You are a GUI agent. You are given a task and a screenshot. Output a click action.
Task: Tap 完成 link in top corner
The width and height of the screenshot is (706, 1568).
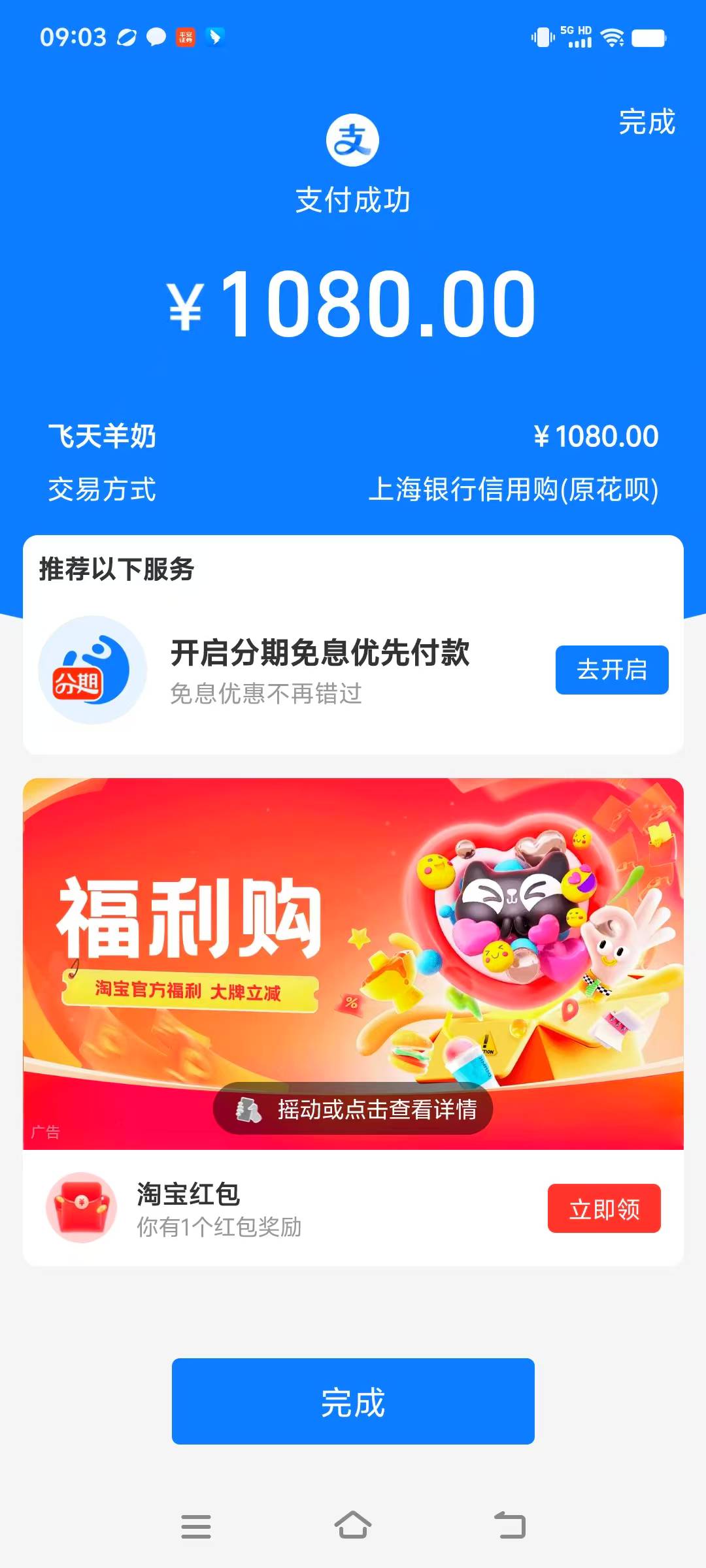point(647,122)
